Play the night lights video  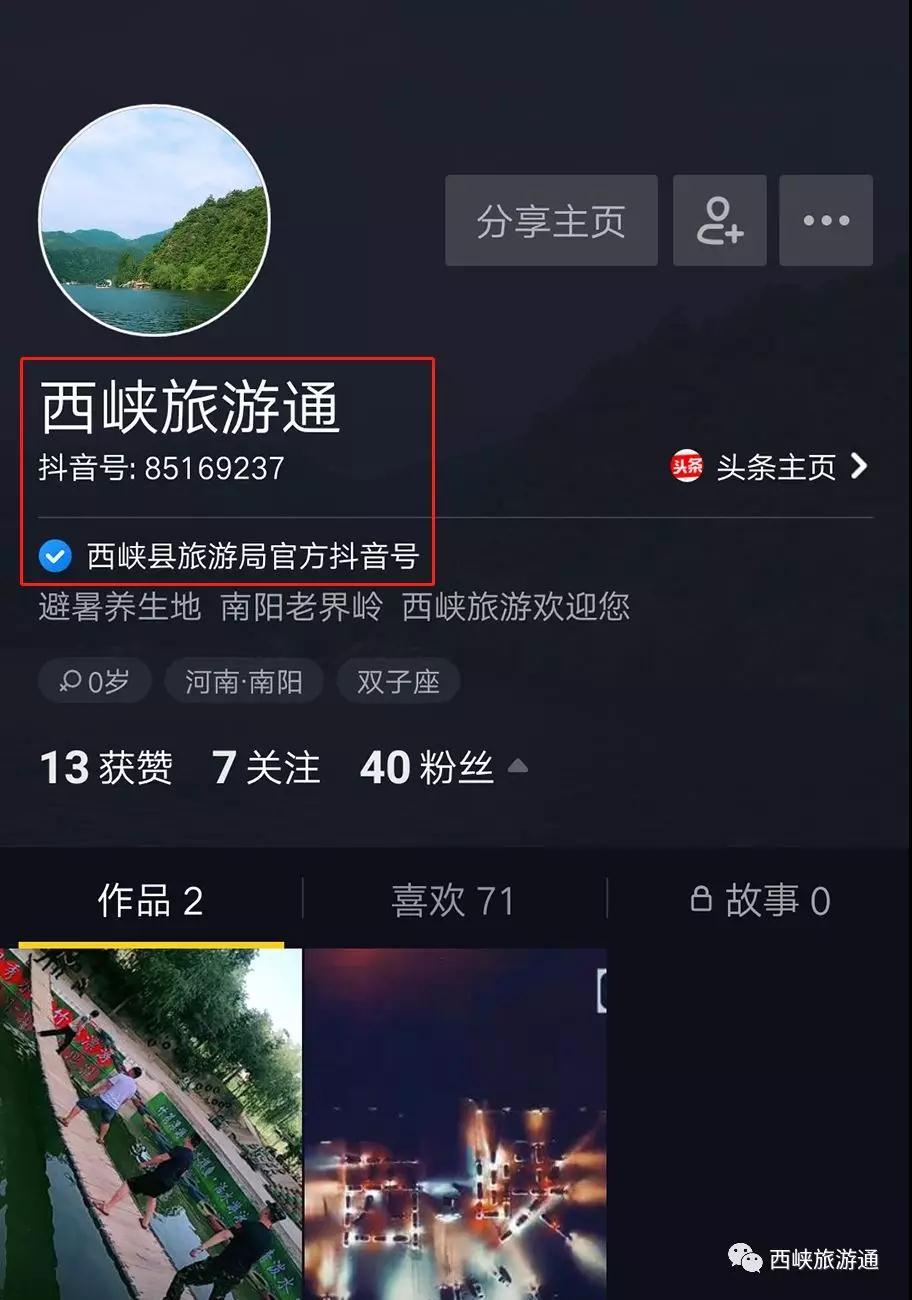455,1125
